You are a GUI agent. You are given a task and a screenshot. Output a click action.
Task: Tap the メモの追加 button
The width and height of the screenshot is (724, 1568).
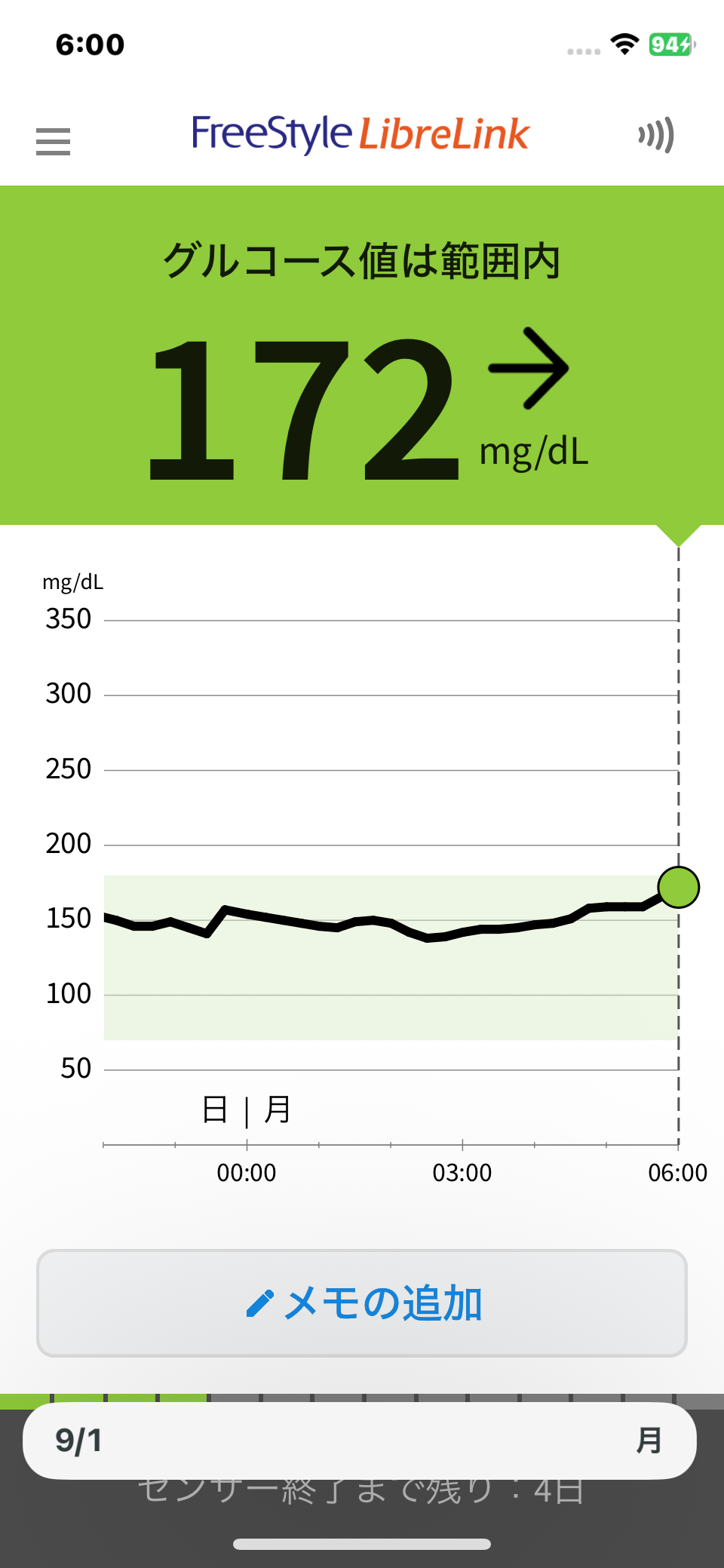click(362, 1303)
